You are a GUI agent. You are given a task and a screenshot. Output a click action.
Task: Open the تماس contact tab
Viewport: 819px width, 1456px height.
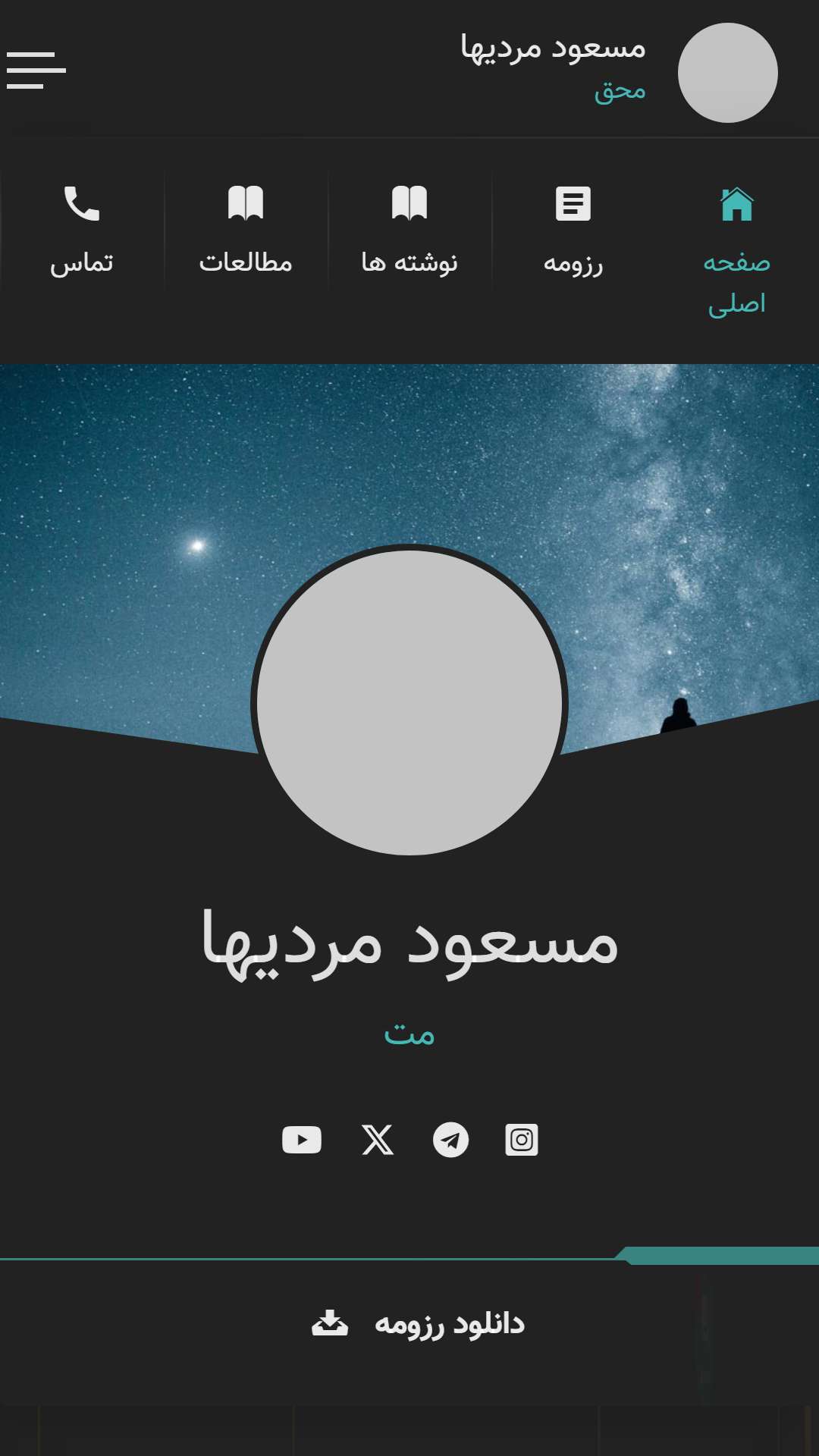coord(82,231)
